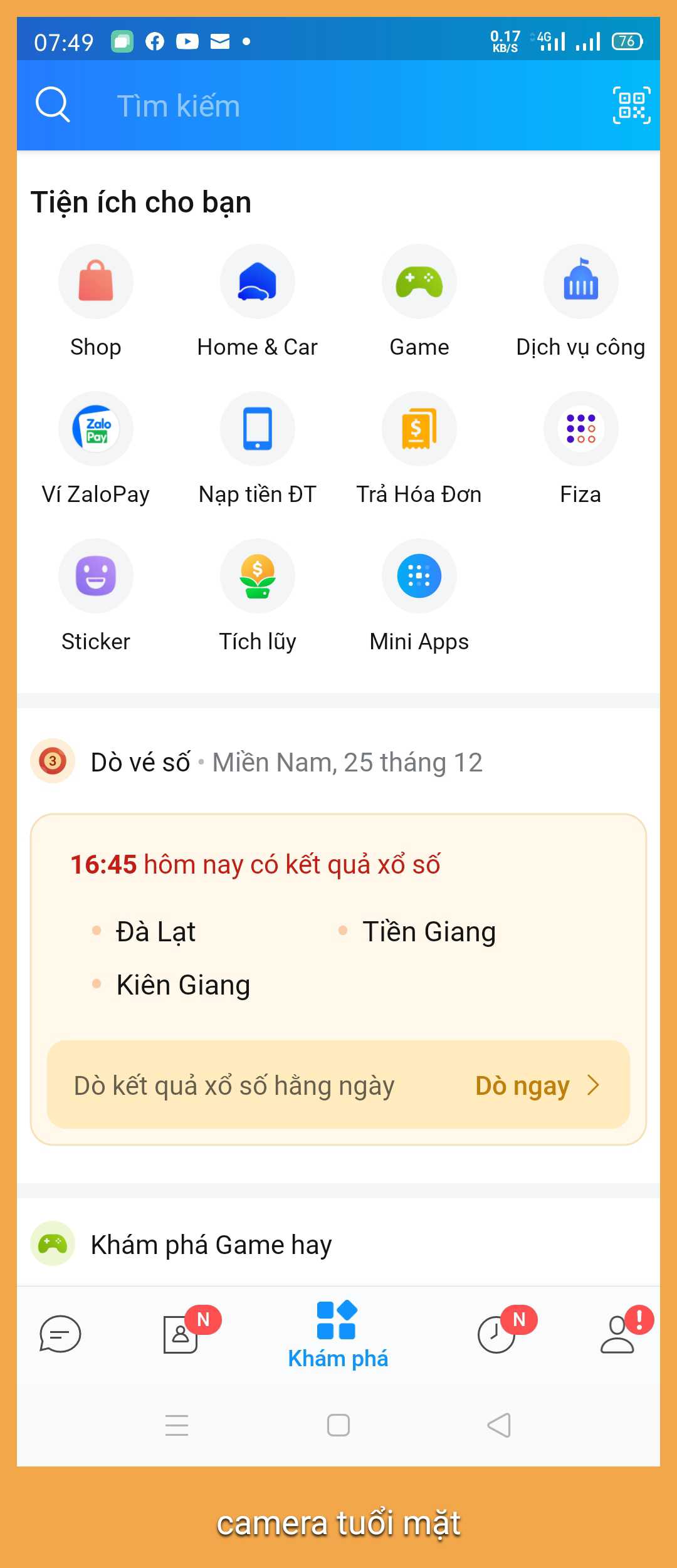
Task: Open Mini Apps
Action: pos(419,577)
